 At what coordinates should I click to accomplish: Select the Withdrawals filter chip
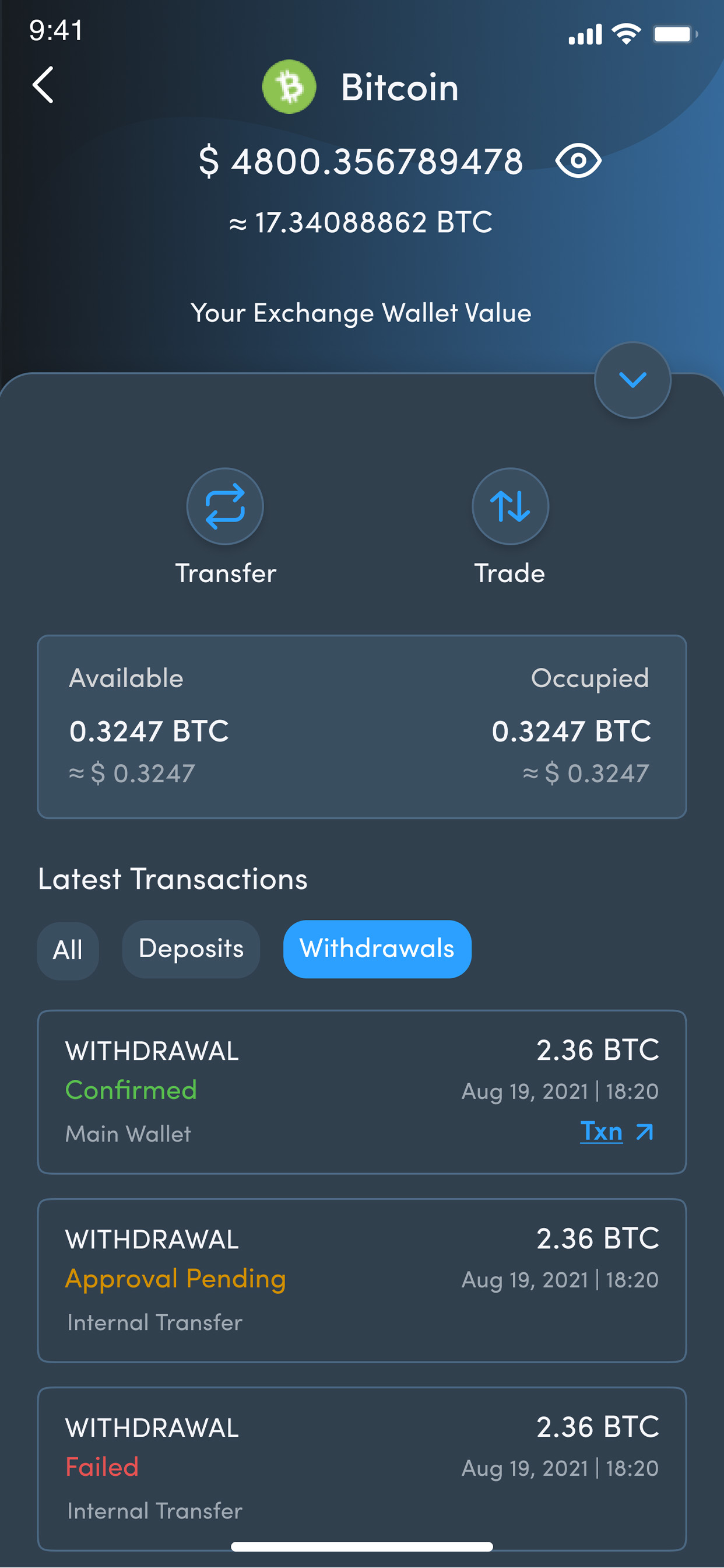click(x=377, y=949)
